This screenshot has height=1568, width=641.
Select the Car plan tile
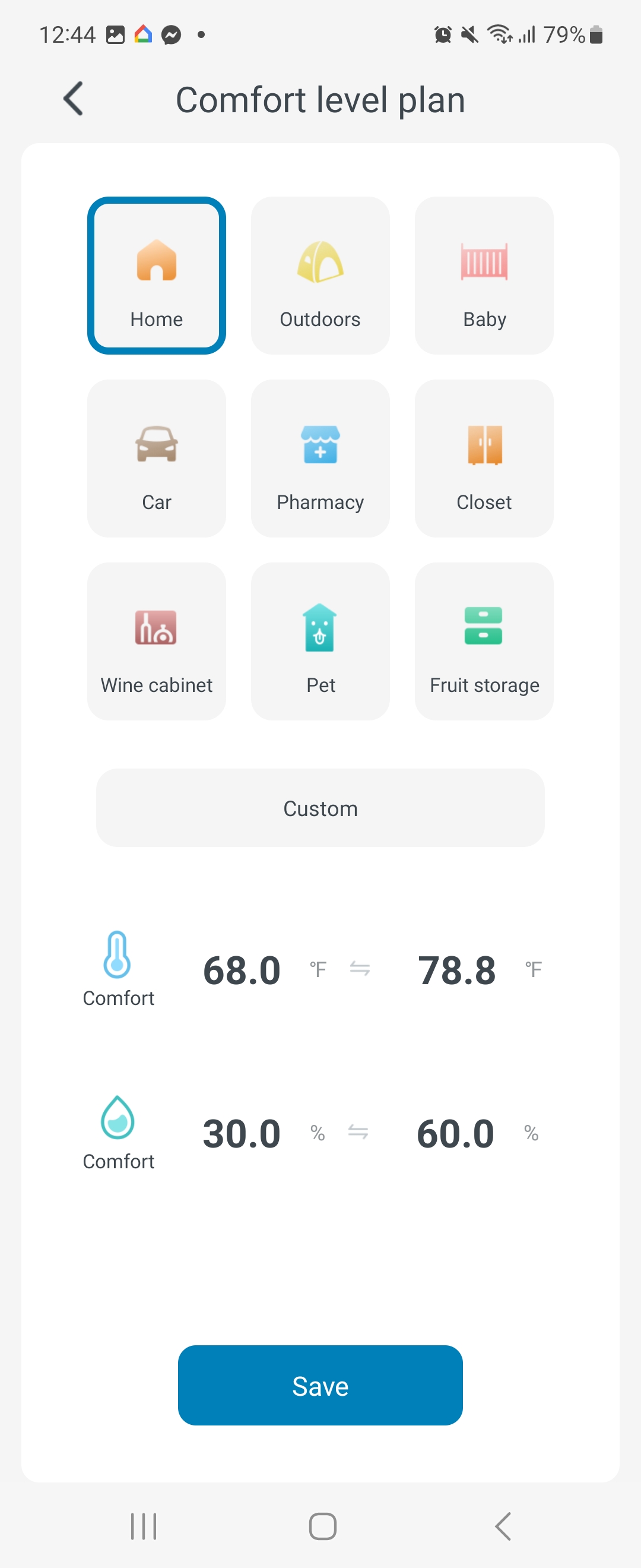[156, 459]
